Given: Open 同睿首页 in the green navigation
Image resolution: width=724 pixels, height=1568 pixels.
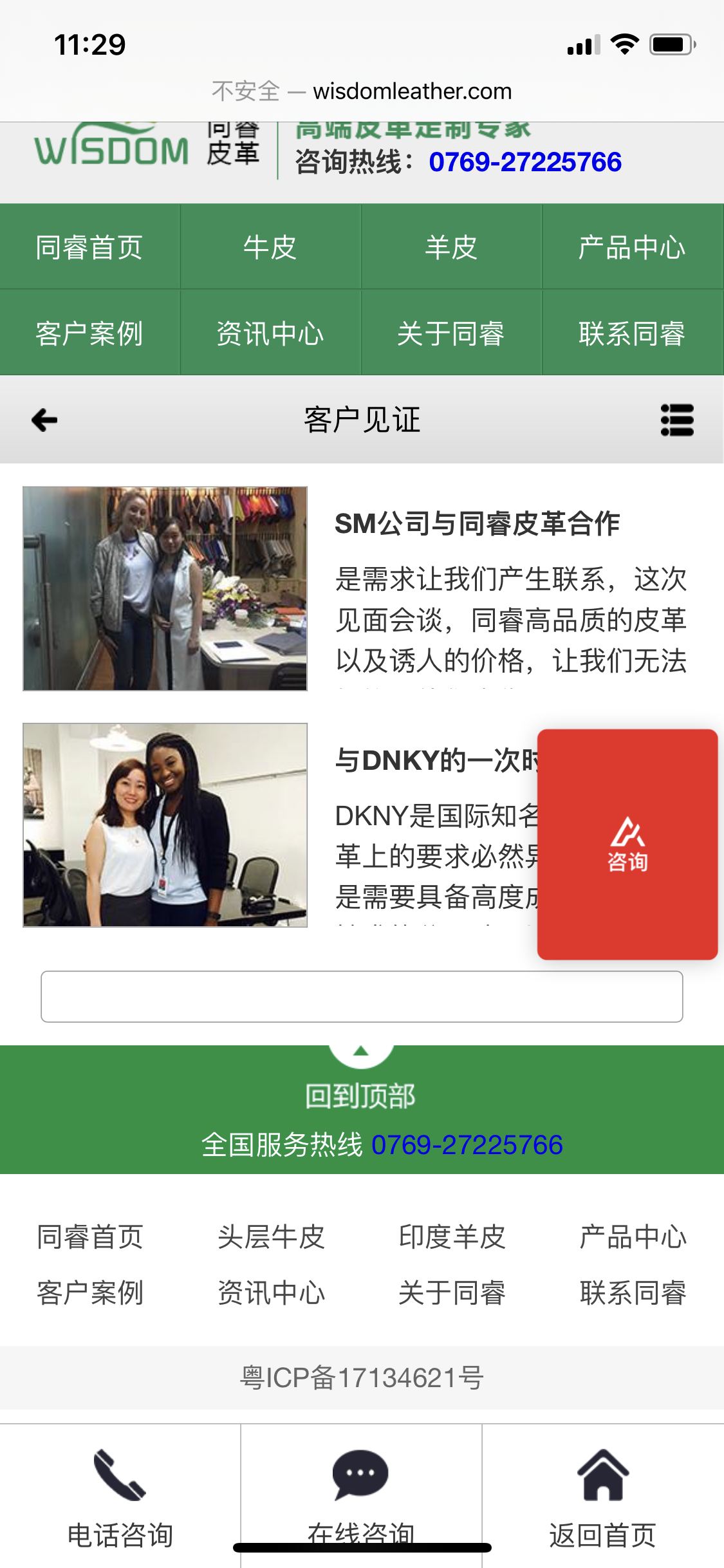Looking at the screenshot, I should 89,248.
